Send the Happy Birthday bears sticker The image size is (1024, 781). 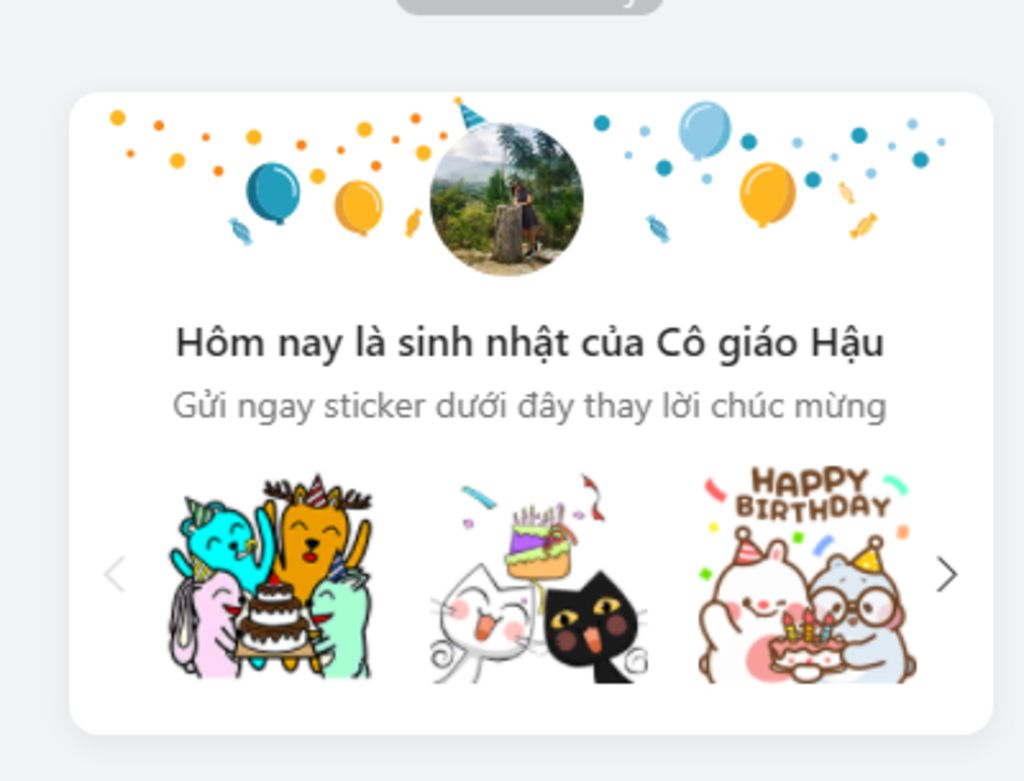tap(808, 576)
